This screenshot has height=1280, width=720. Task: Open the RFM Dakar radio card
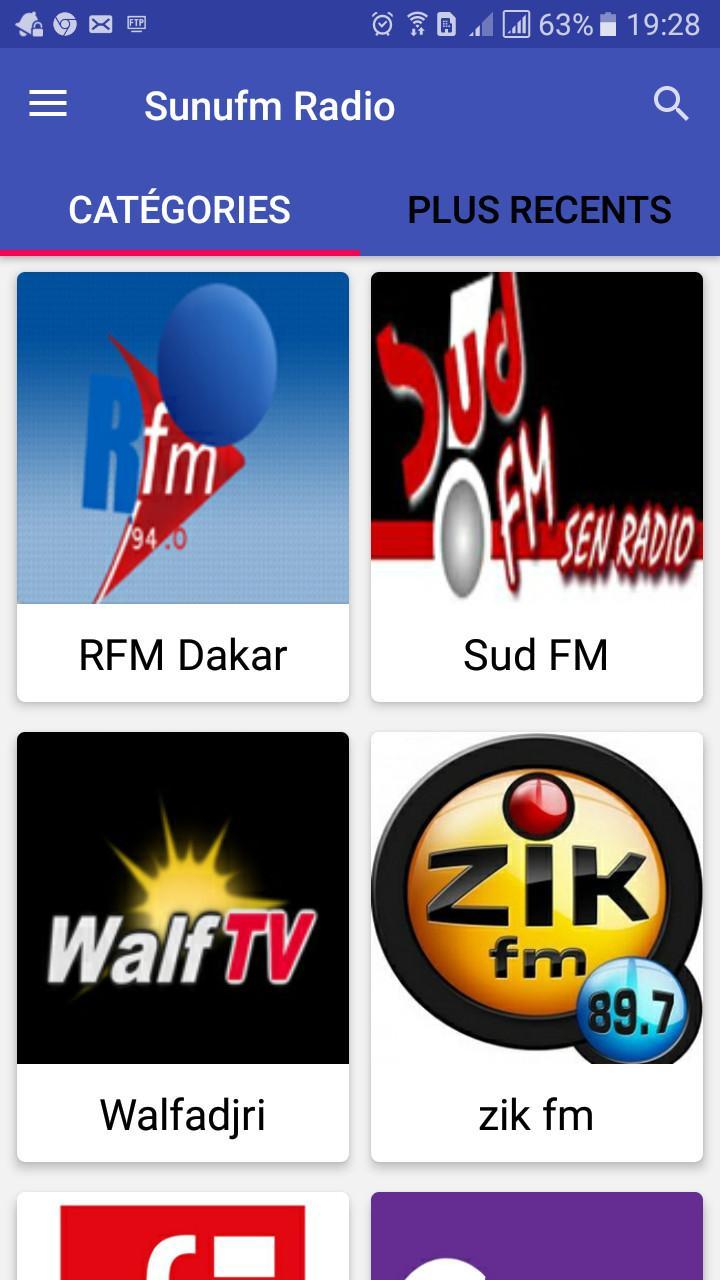click(x=183, y=487)
